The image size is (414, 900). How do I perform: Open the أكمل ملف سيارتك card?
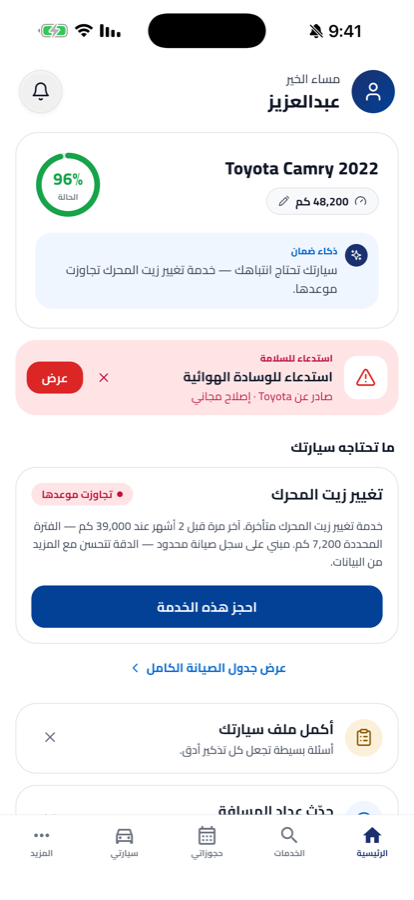point(207,738)
